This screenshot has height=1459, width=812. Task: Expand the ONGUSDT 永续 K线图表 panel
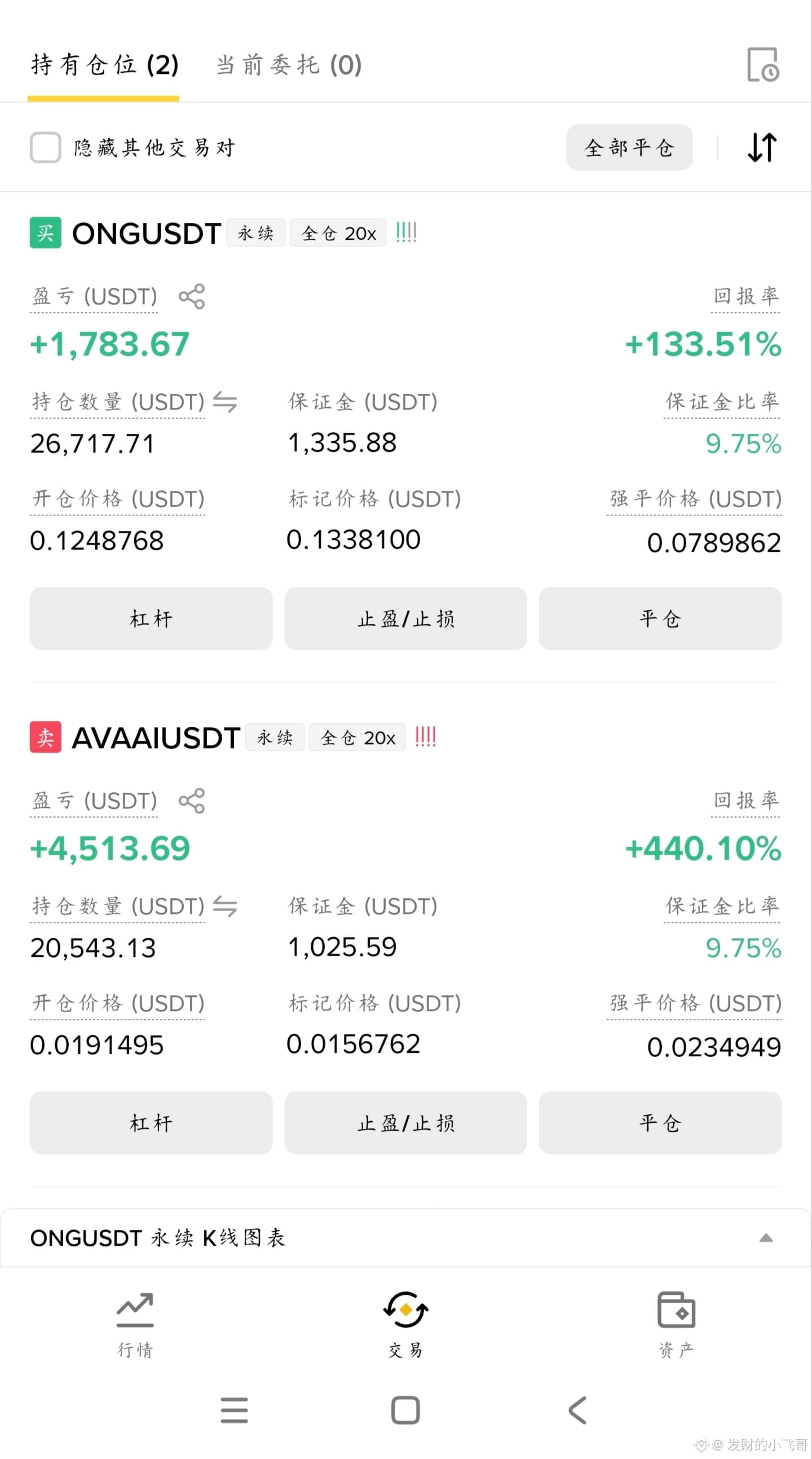[x=405, y=1237]
